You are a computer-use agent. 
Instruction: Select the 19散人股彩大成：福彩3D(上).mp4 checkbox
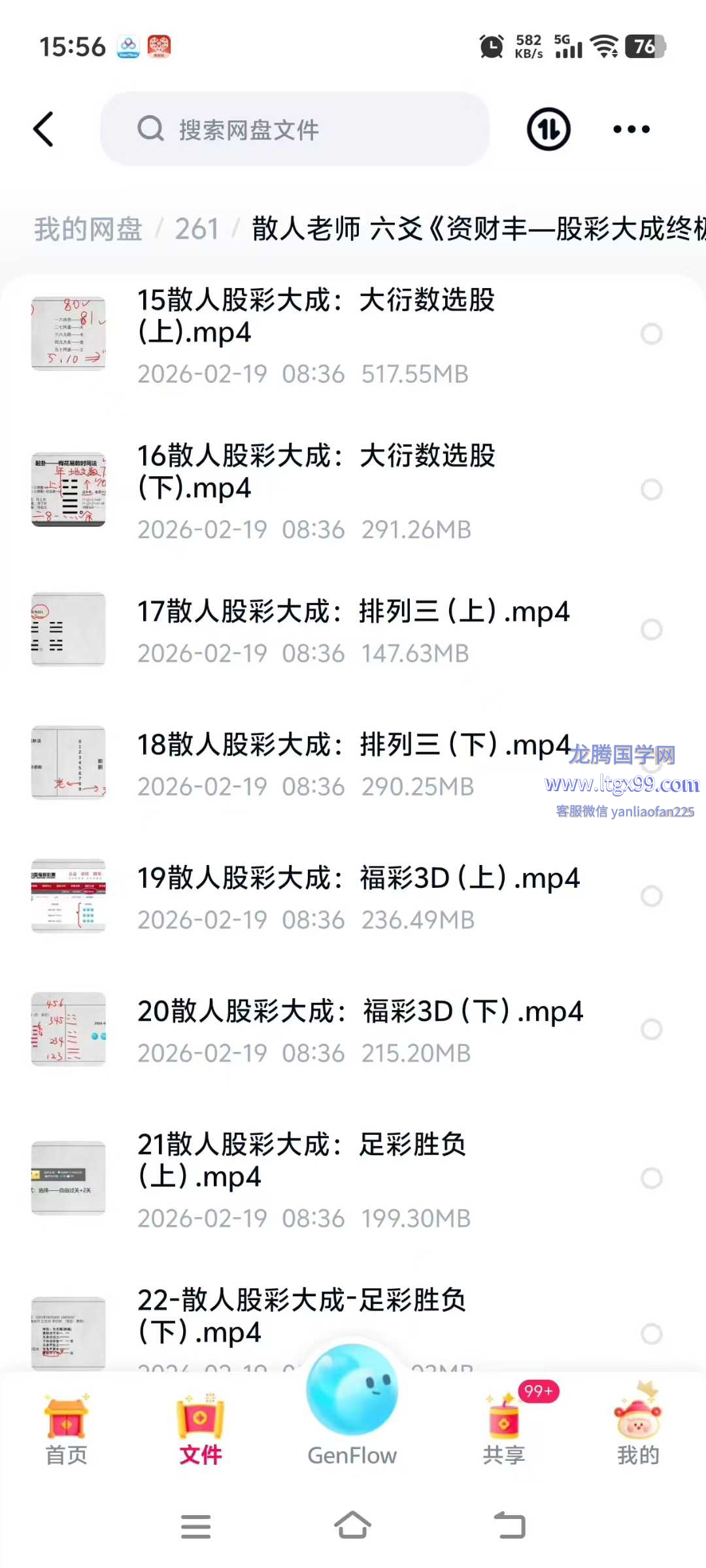point(651,896)
